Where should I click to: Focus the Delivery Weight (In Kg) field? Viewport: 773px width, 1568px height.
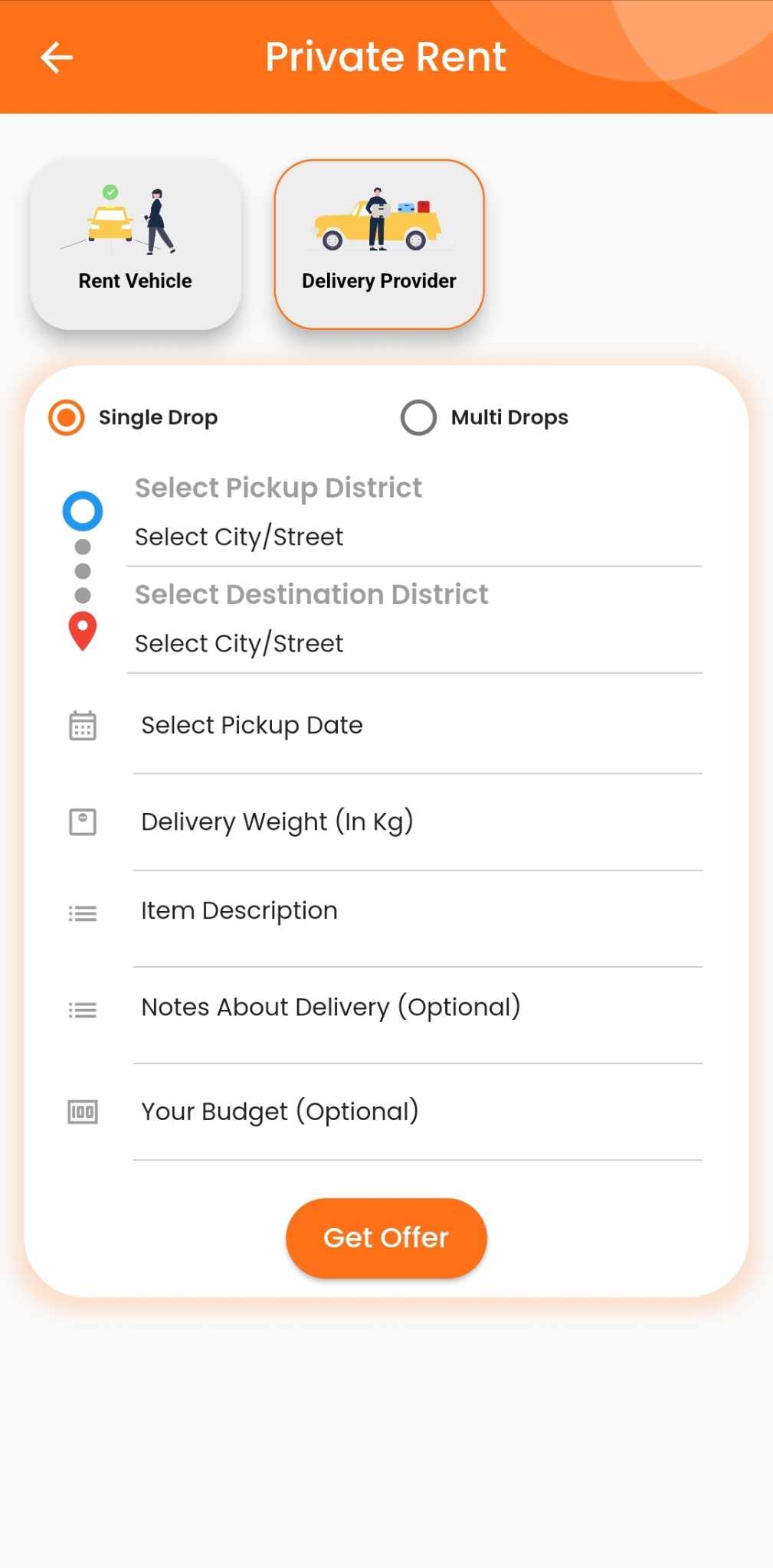click(418, 822)
